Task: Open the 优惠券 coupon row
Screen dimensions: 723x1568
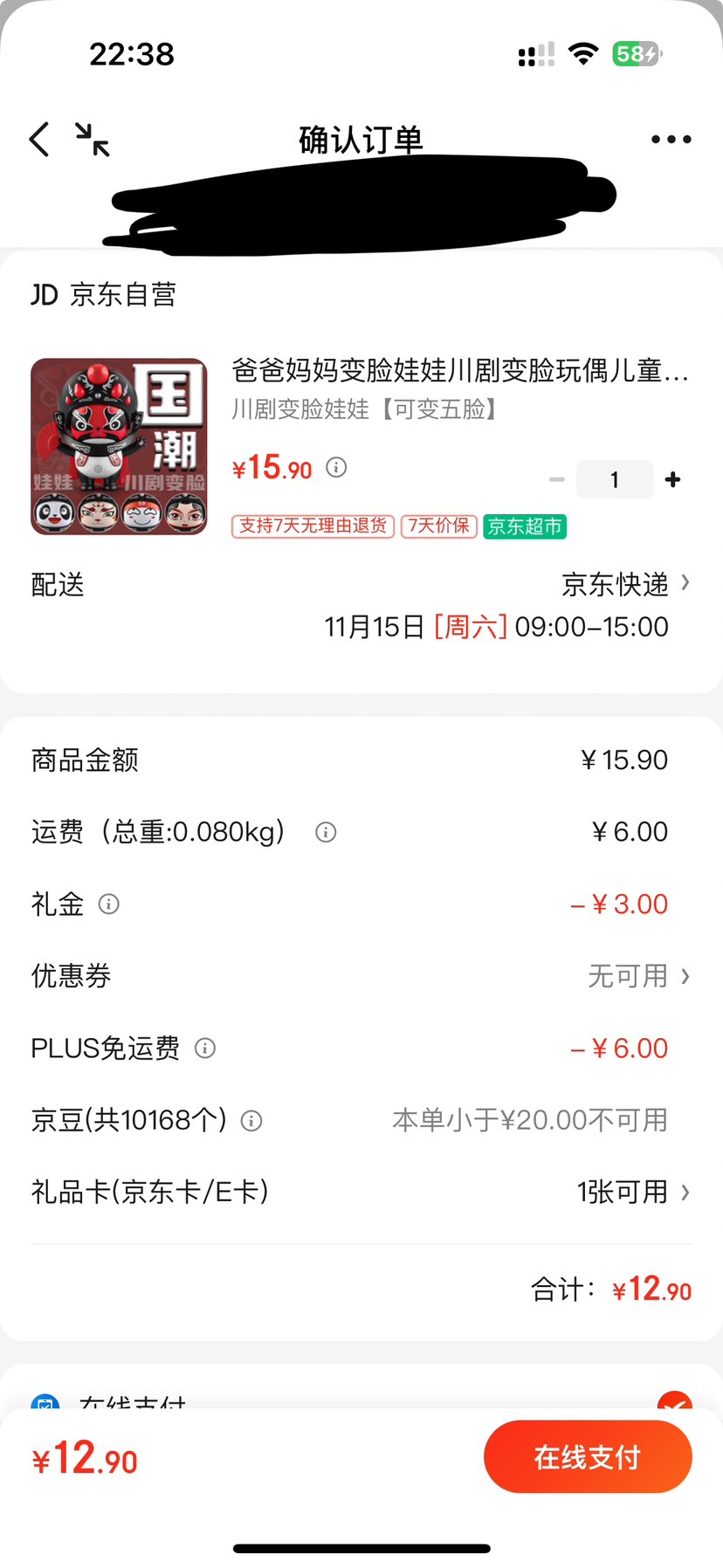Action: pyautogui.click(x=361, y=976)
